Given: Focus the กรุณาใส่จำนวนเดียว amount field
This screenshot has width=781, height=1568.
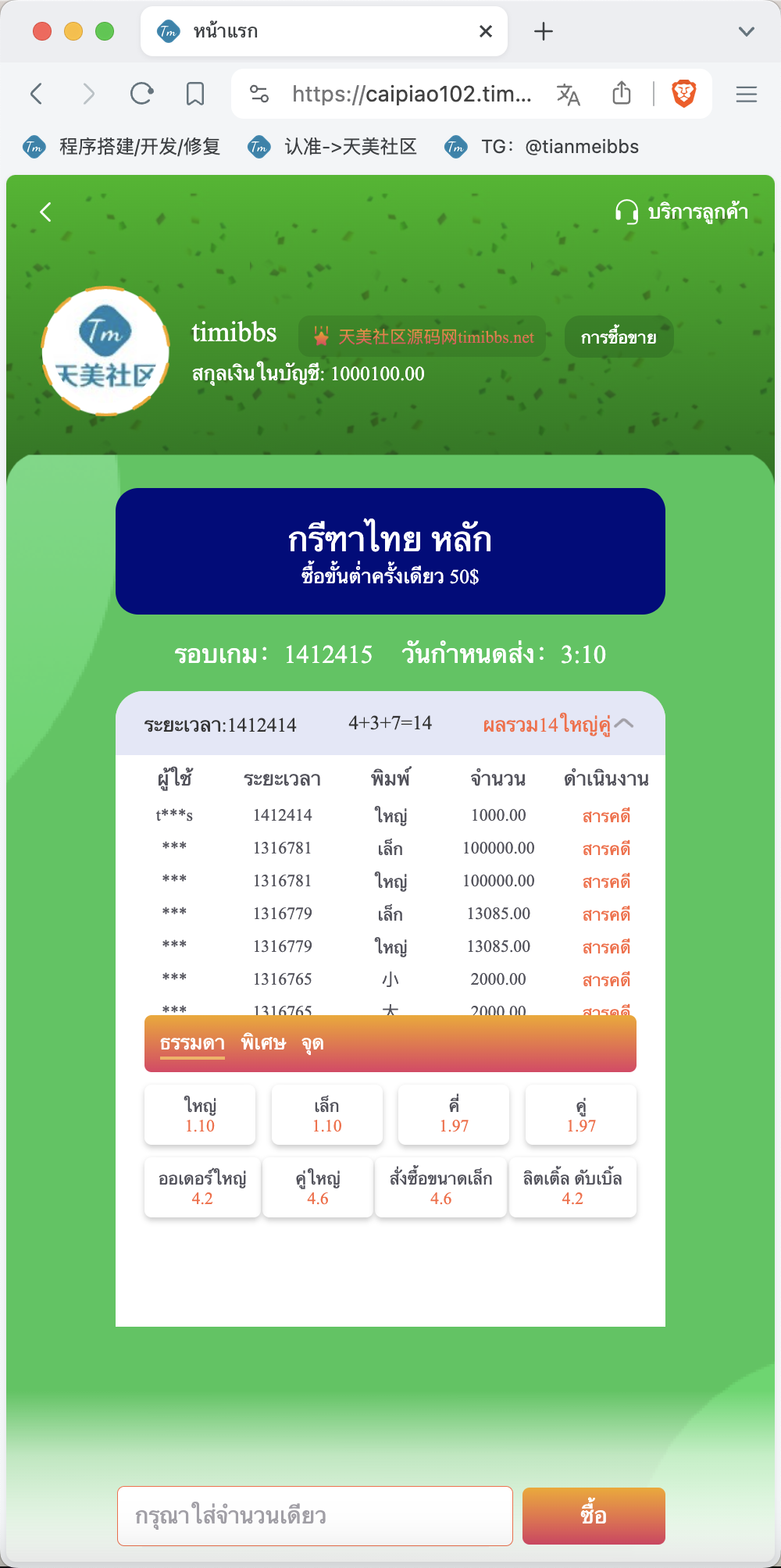Looking at the screenshot, I should pos(315,1516).
